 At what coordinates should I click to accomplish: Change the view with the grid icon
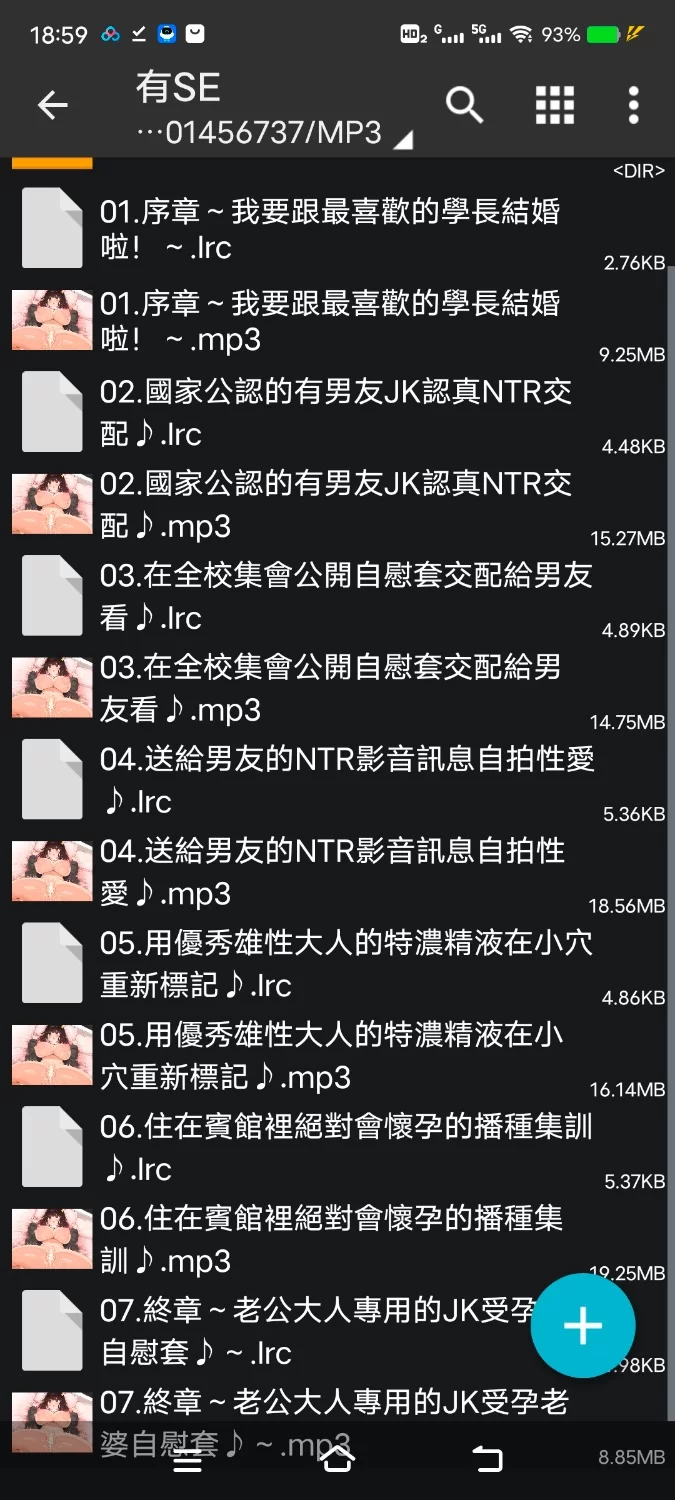(555, 105)
